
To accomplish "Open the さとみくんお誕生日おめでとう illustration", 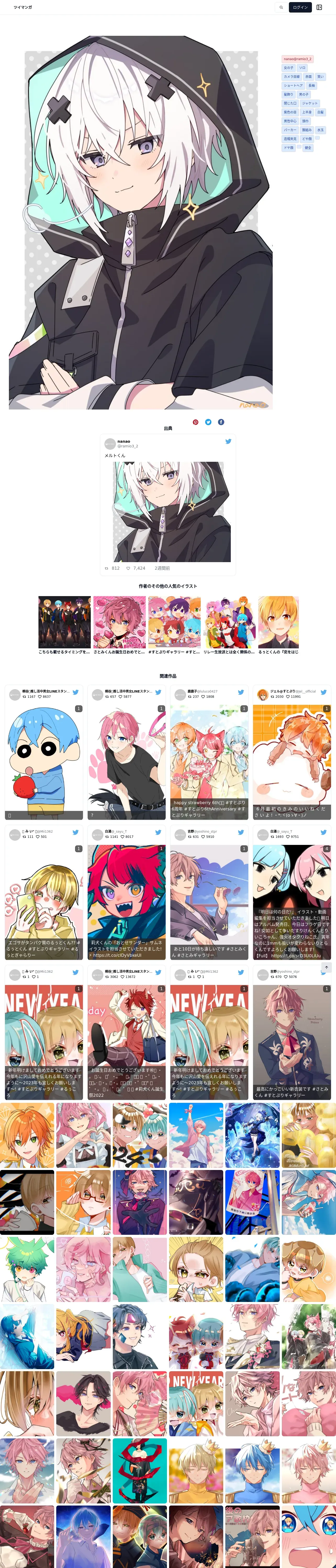I will [x=120, y=626].
